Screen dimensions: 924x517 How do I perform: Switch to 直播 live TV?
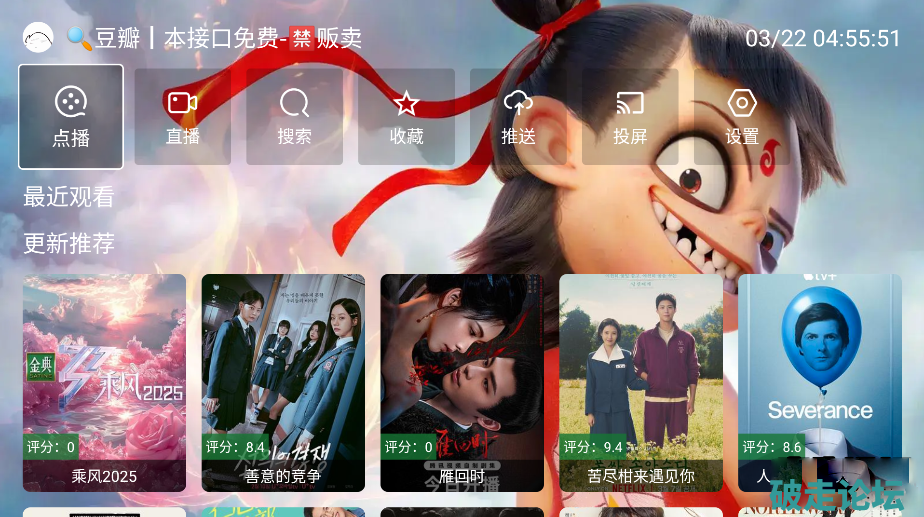tap(183, 117)
